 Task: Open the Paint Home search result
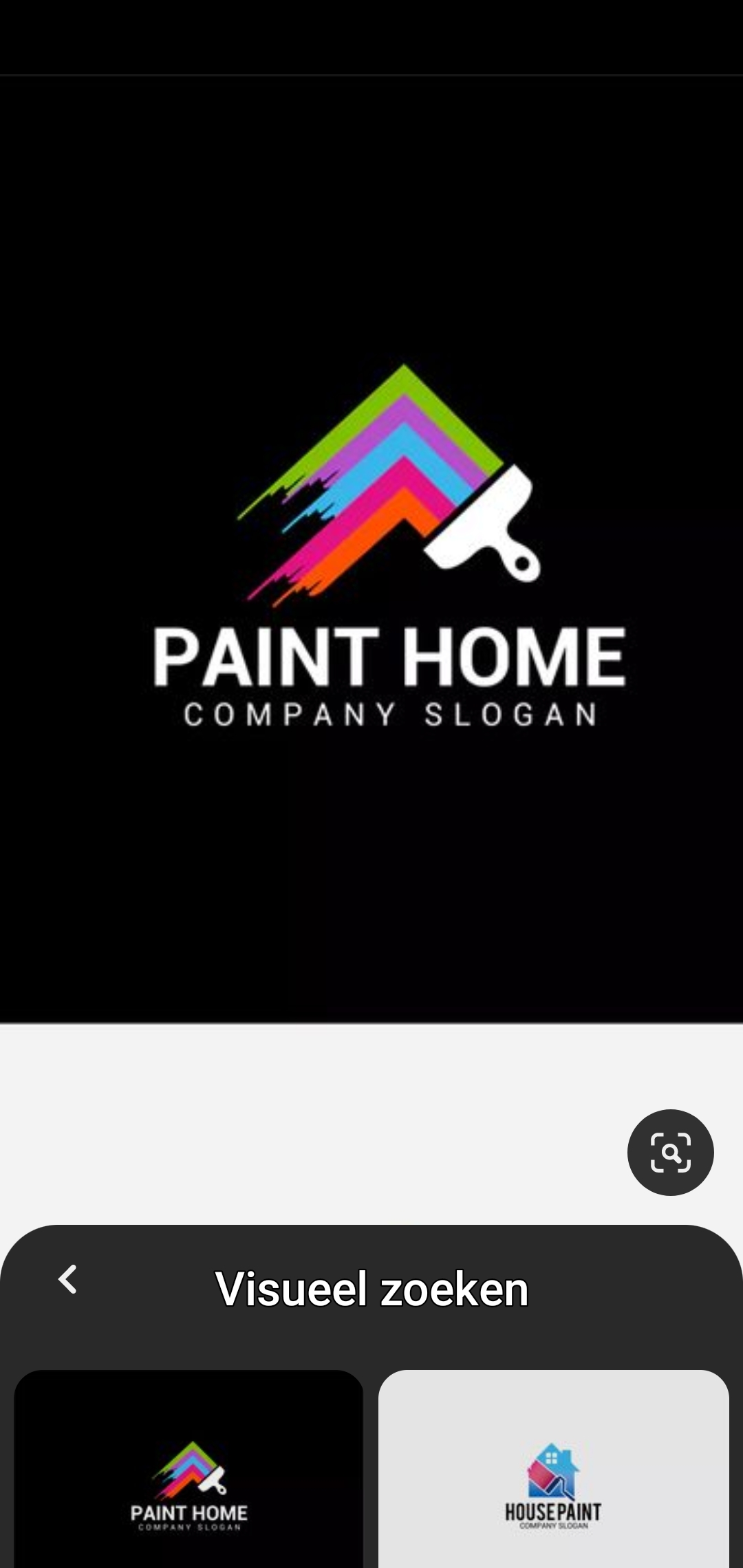(x=189, y=1468)
